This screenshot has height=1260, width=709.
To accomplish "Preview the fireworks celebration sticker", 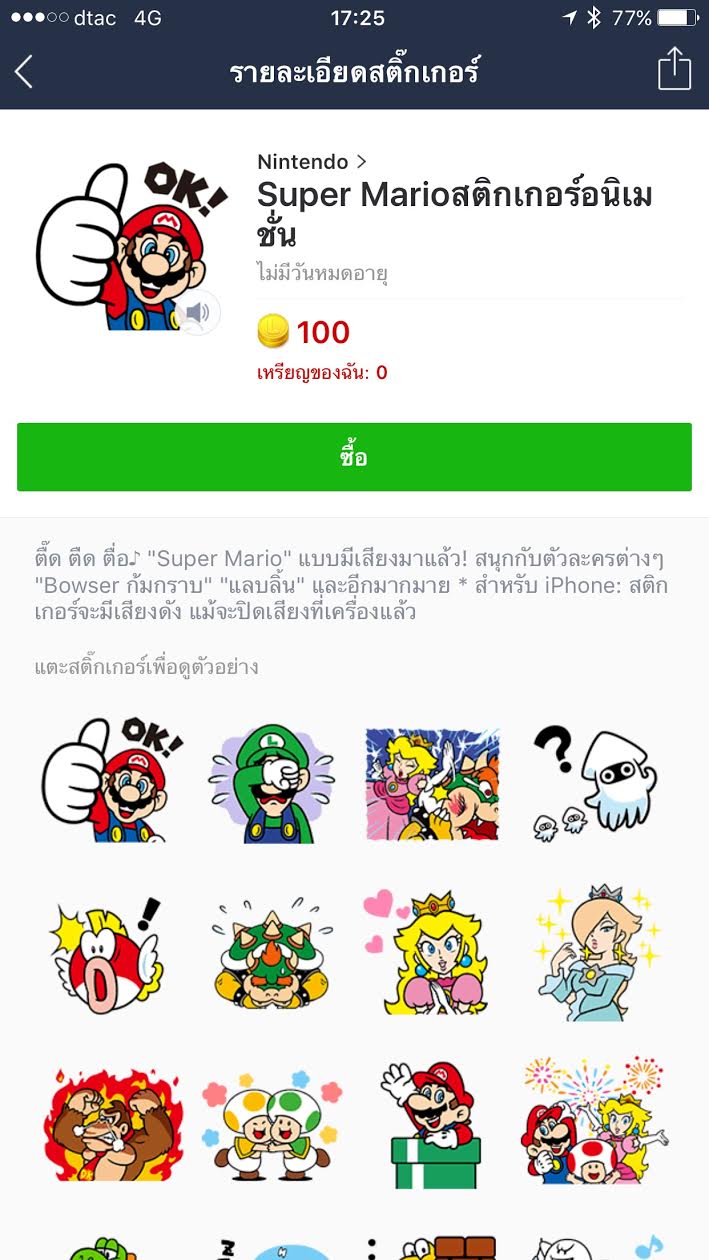I will [x=594, y=1125].
